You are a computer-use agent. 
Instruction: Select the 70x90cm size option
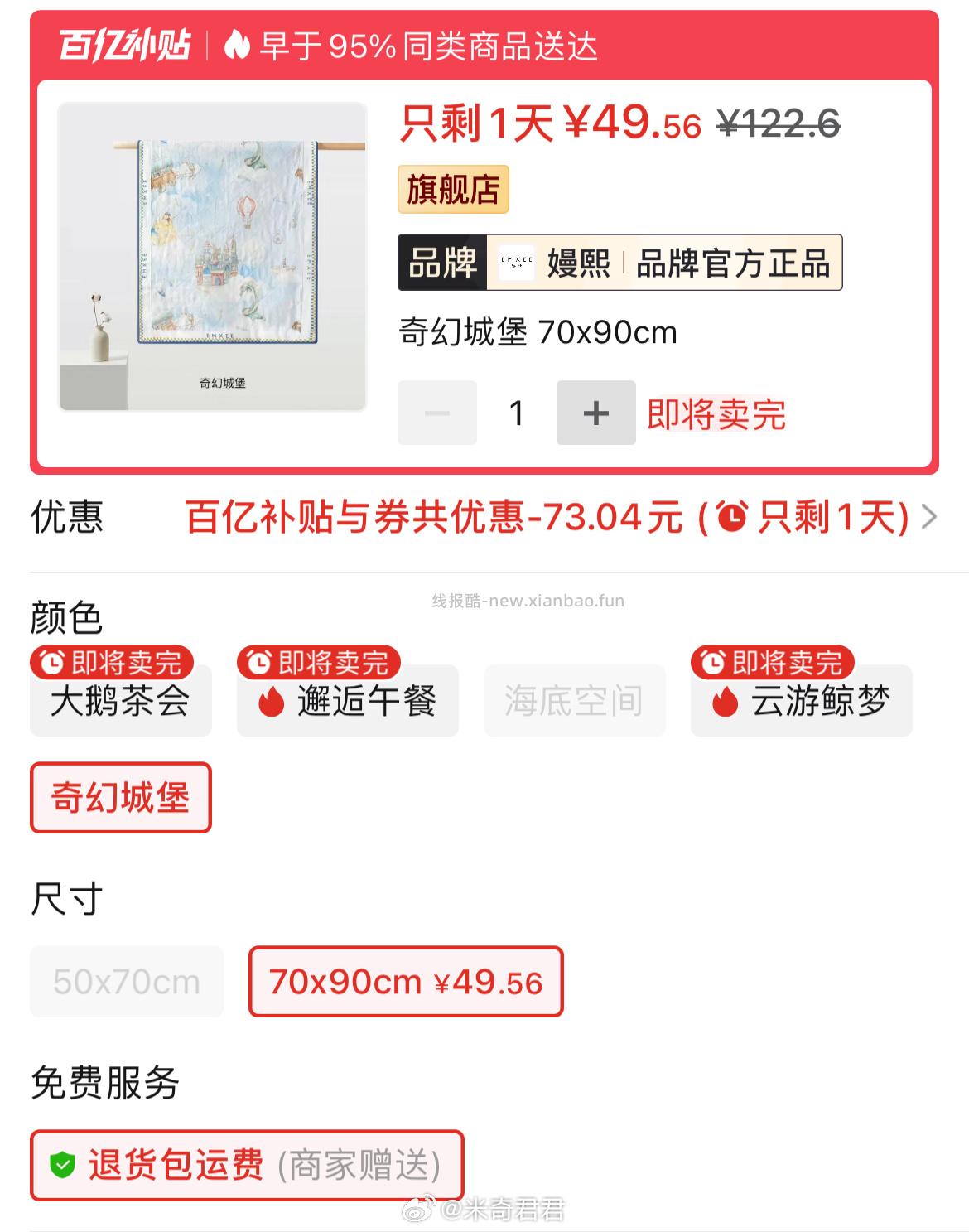tap(405, 981)
